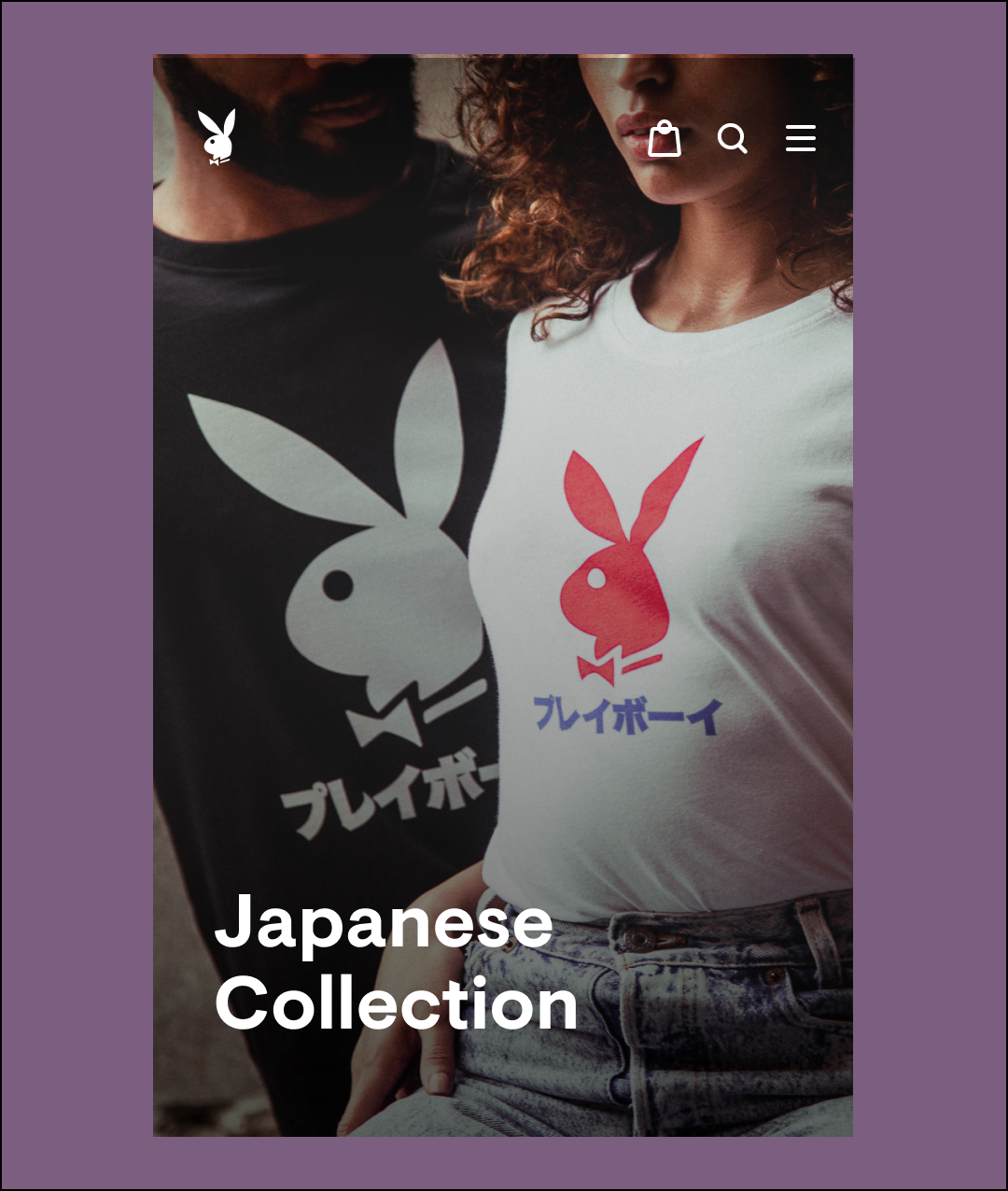View the Japanese Collection banner
Screen dimensions: 1008x1191
(396, 961)
